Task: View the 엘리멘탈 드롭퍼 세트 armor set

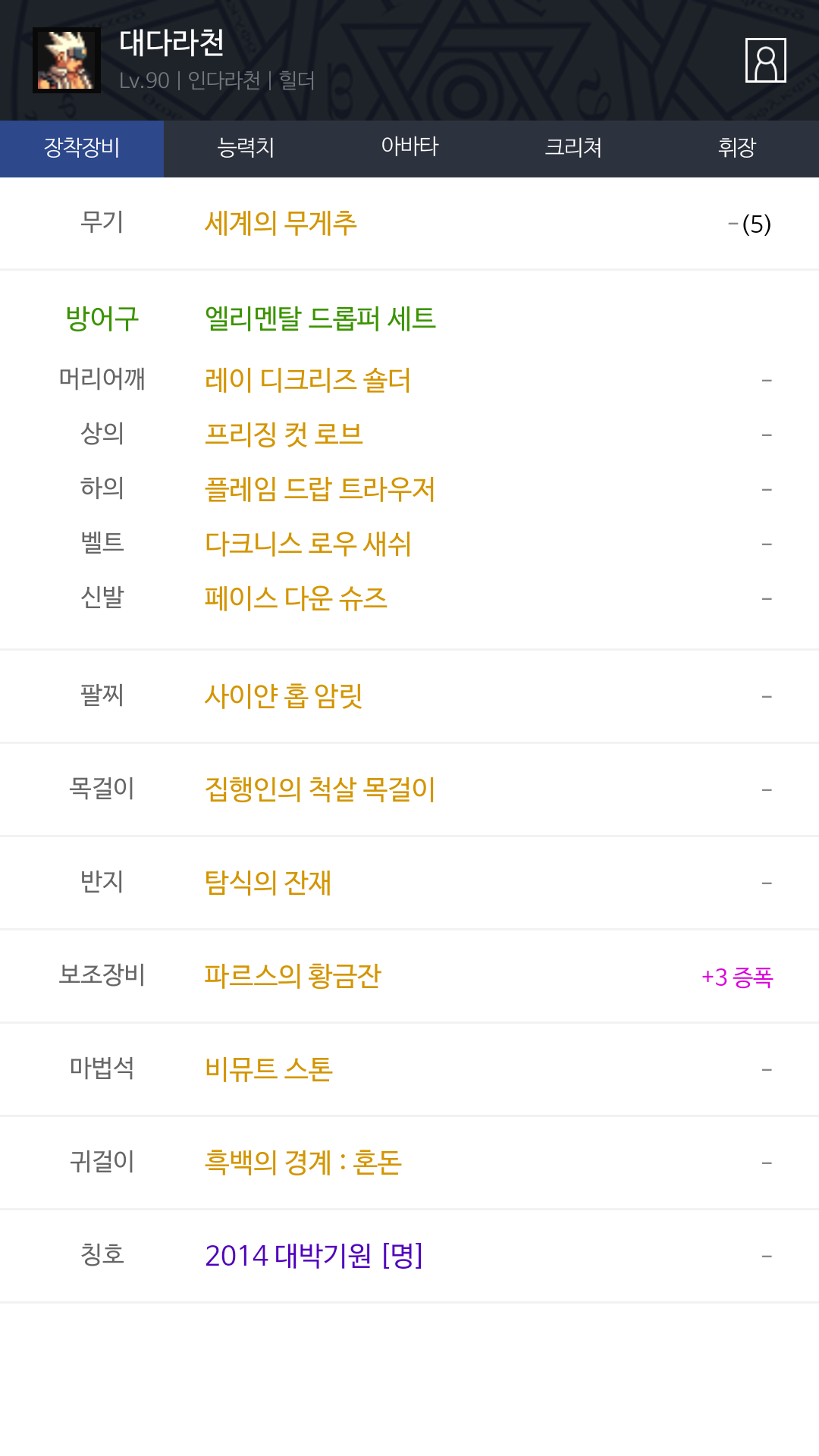Action: tap(320, 318)
